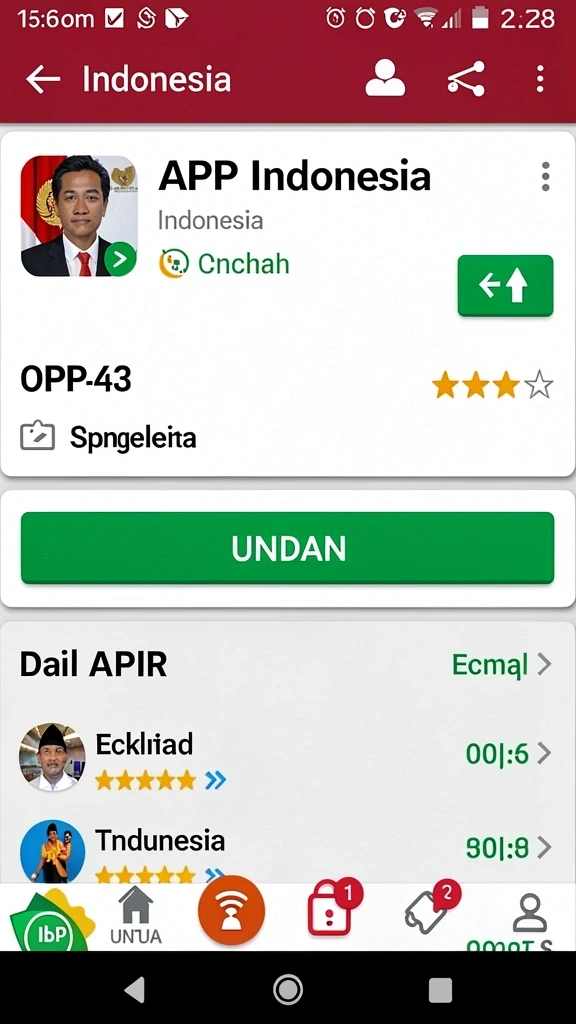Tap the system back button
This screenshot has width=576, height=1024.
[x=135, y=990]
